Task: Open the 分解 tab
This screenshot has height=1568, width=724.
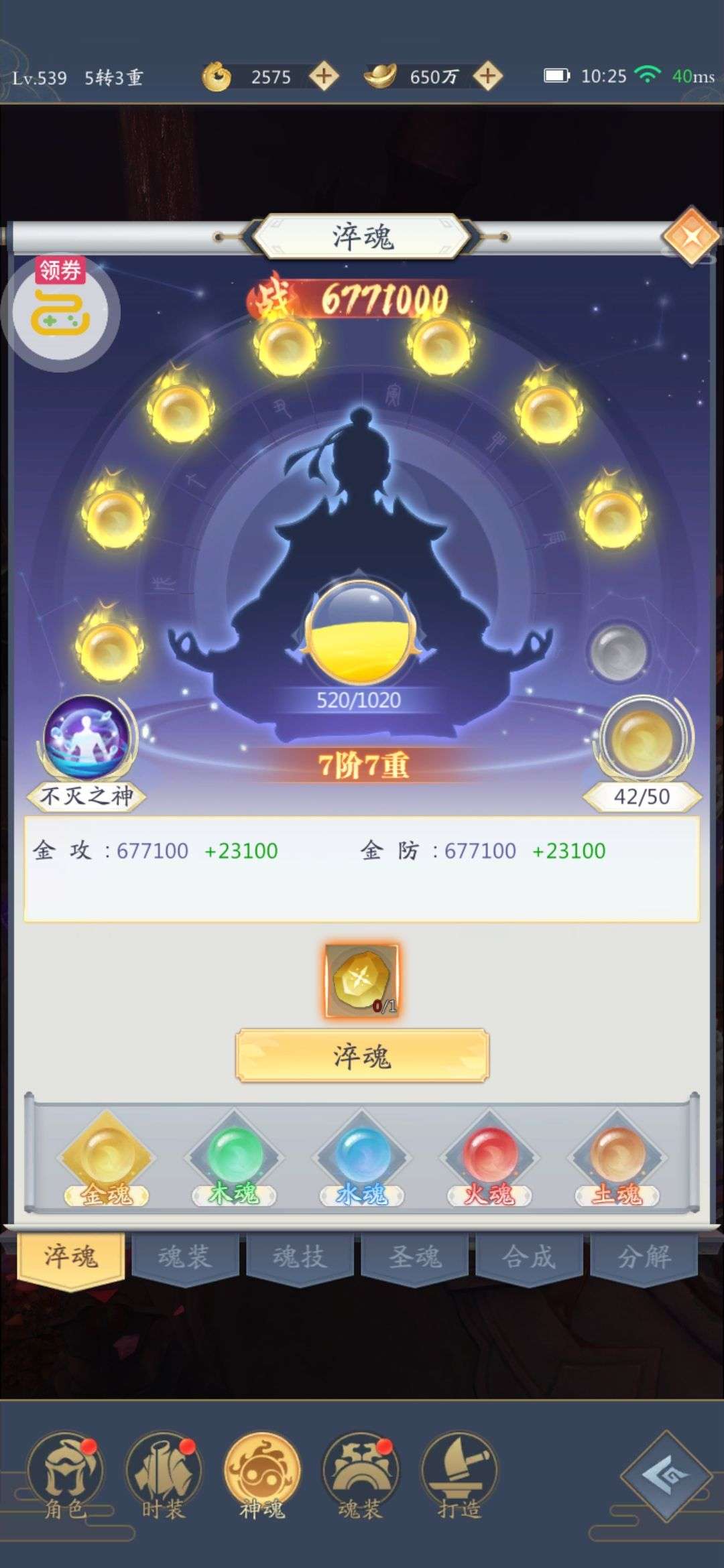Action: [x=644, y=1258]
